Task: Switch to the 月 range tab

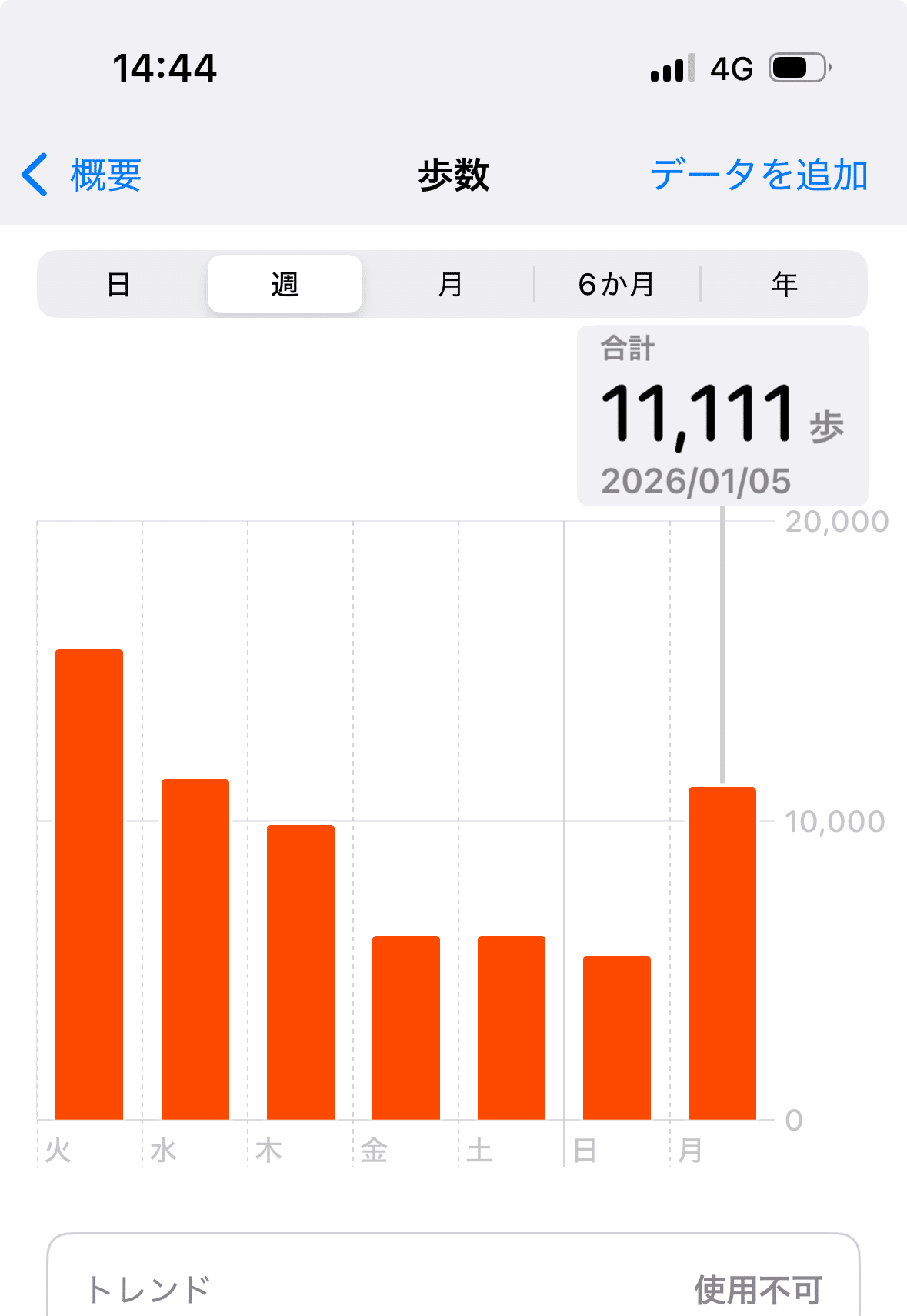Action: point(450,284)
